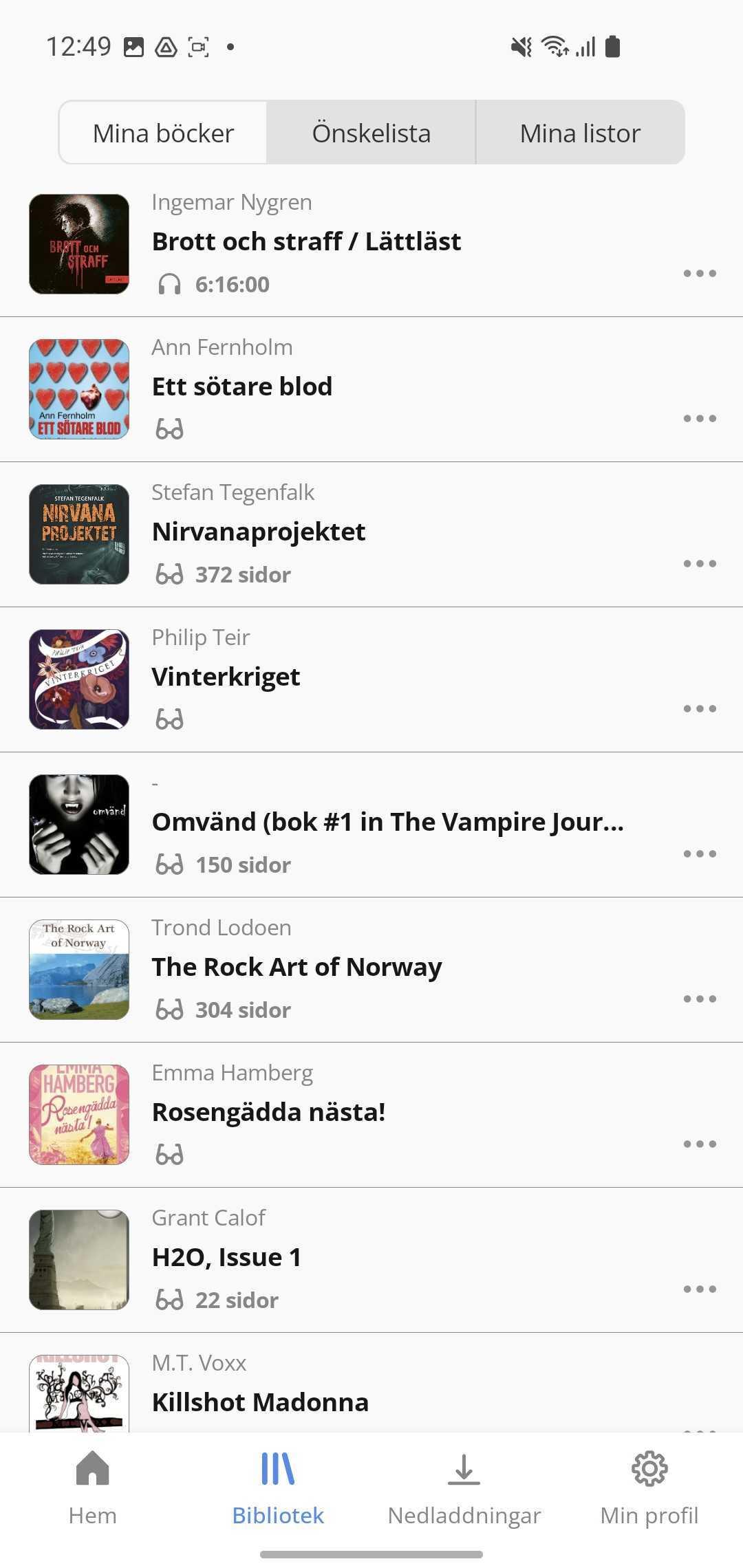Image resolution: width=743 pixels, height=1568 pixels.
Task: Go to the Hem tab
Action: (93, 1487)
